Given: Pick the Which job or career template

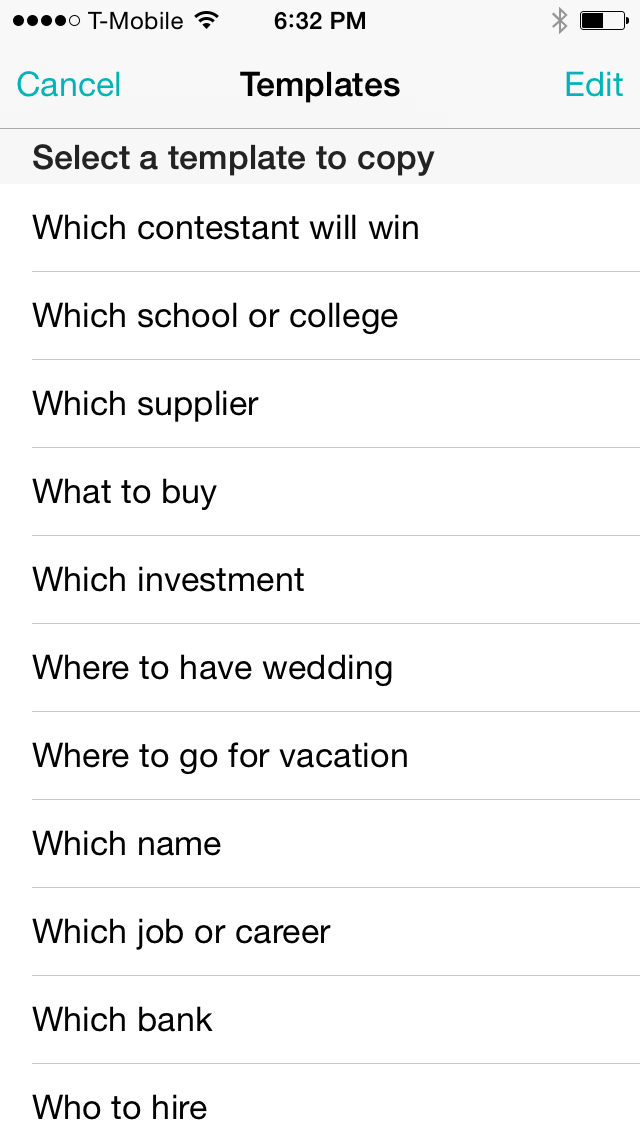Looking at the screenshot, I should [320, 932].
